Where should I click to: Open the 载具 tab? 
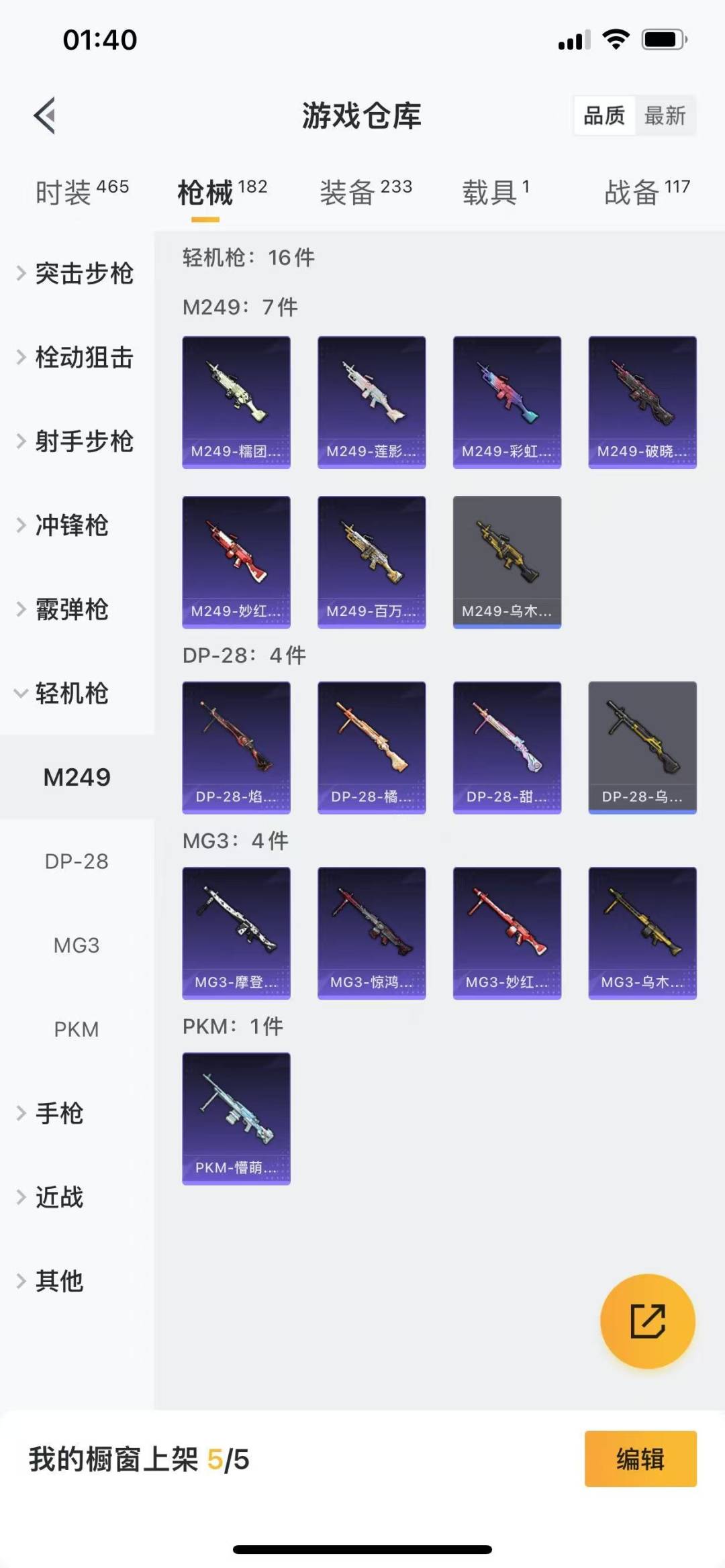coord(495,192)
